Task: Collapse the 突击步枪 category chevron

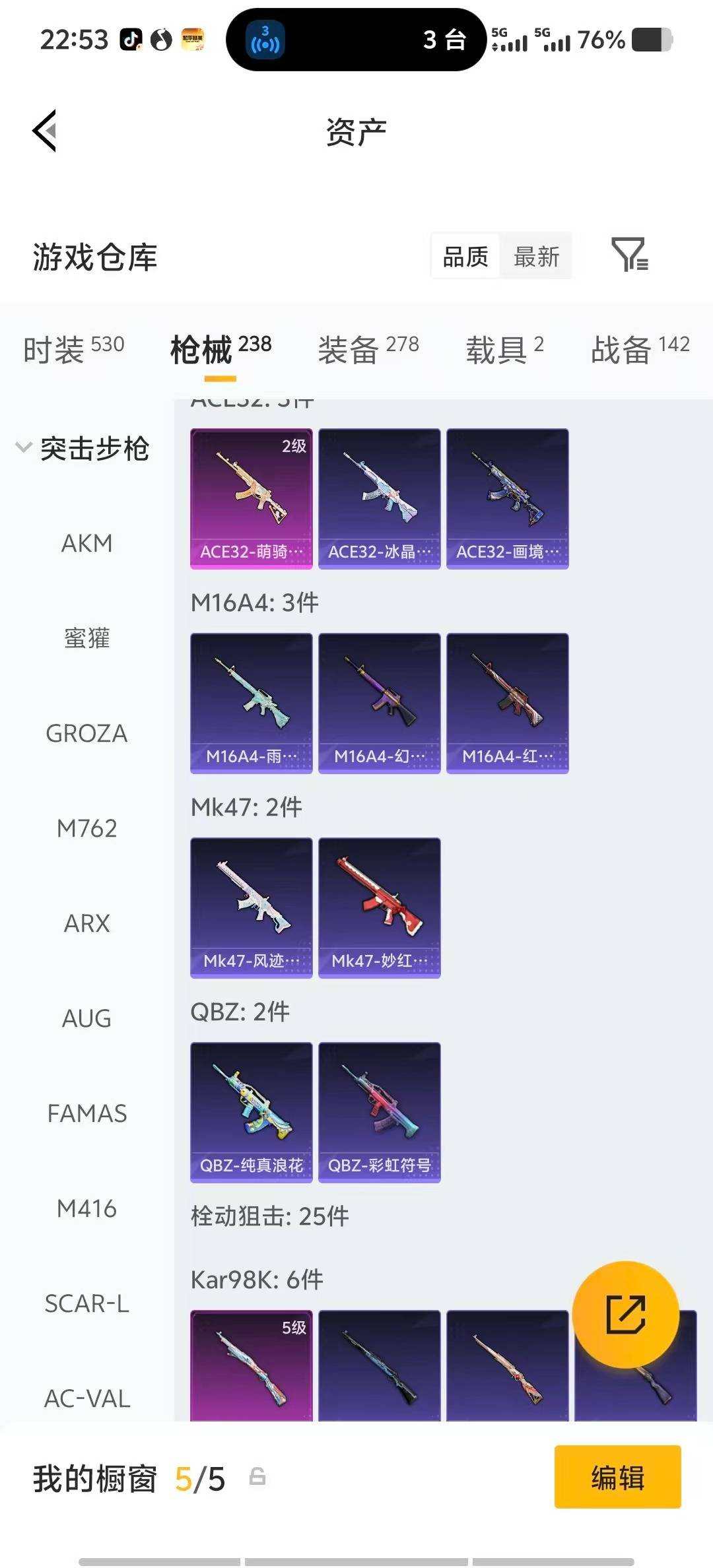Action: coord(24,448)
